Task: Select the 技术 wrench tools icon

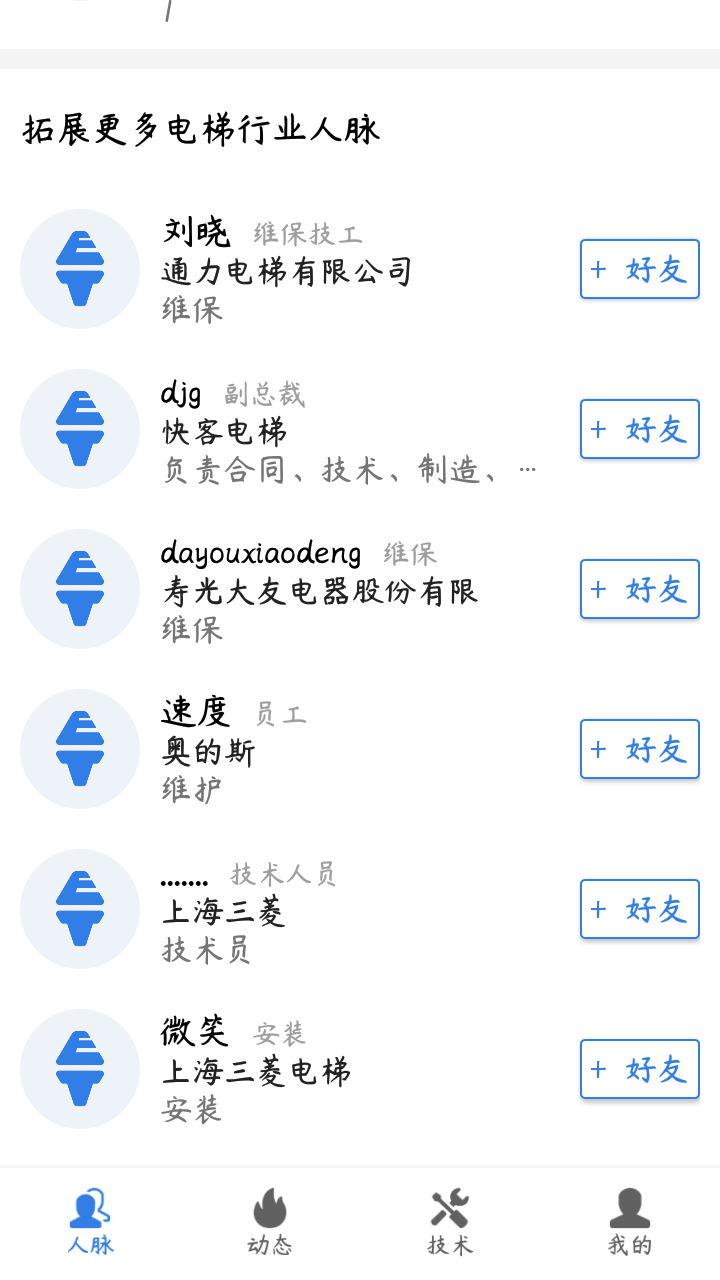Action: 450,1210
